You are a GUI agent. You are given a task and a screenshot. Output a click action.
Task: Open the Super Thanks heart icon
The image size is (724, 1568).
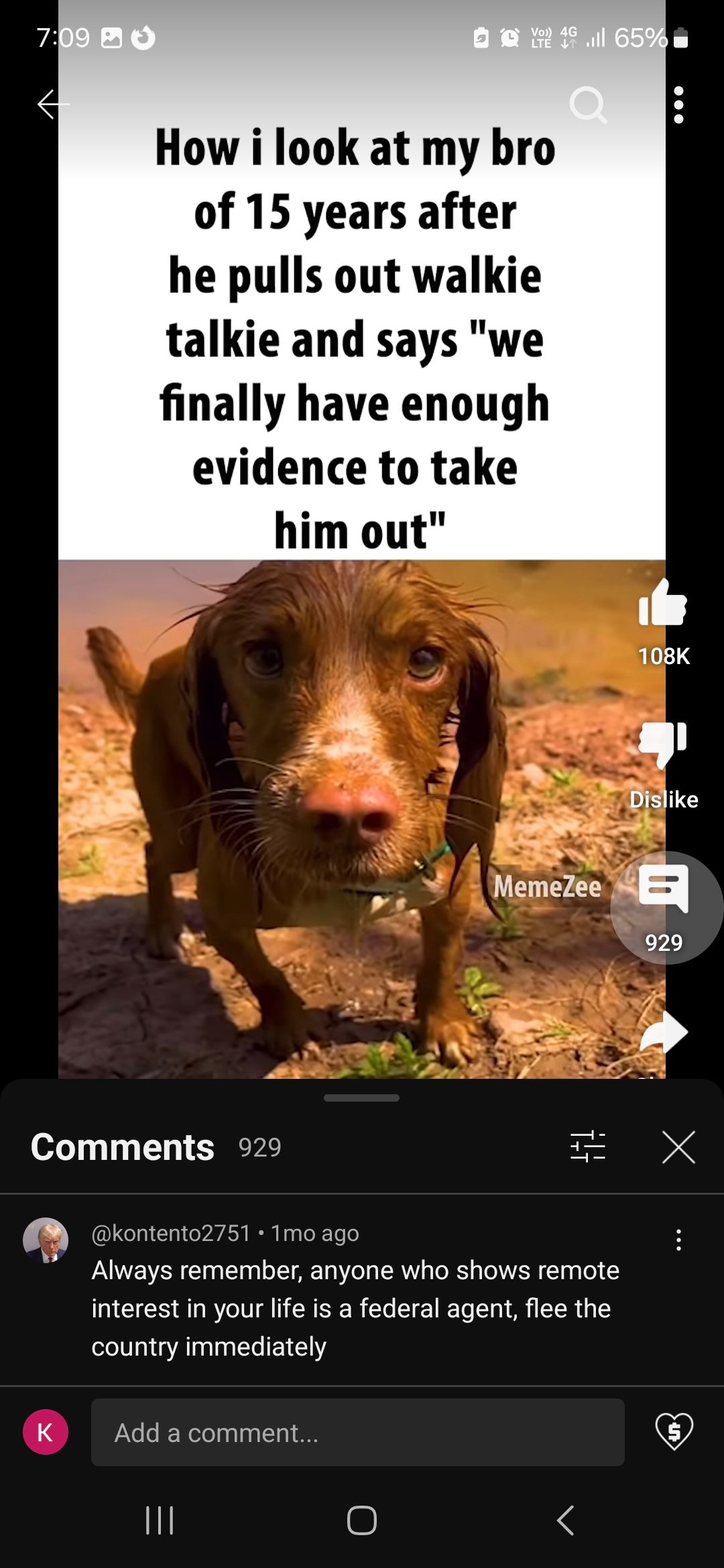click(x=674, y=1431)
